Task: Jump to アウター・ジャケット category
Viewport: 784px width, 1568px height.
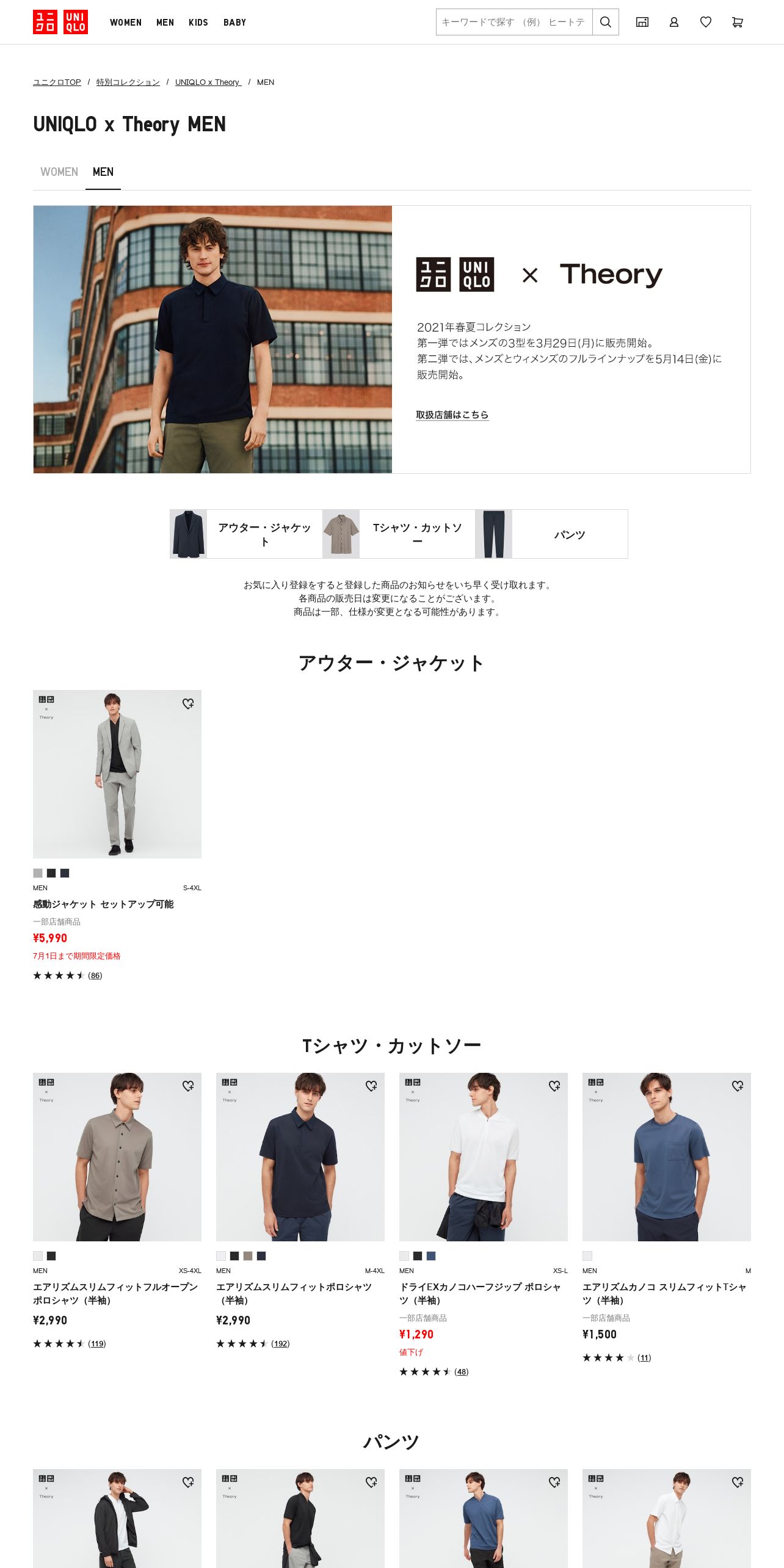Action: [246, 534]
